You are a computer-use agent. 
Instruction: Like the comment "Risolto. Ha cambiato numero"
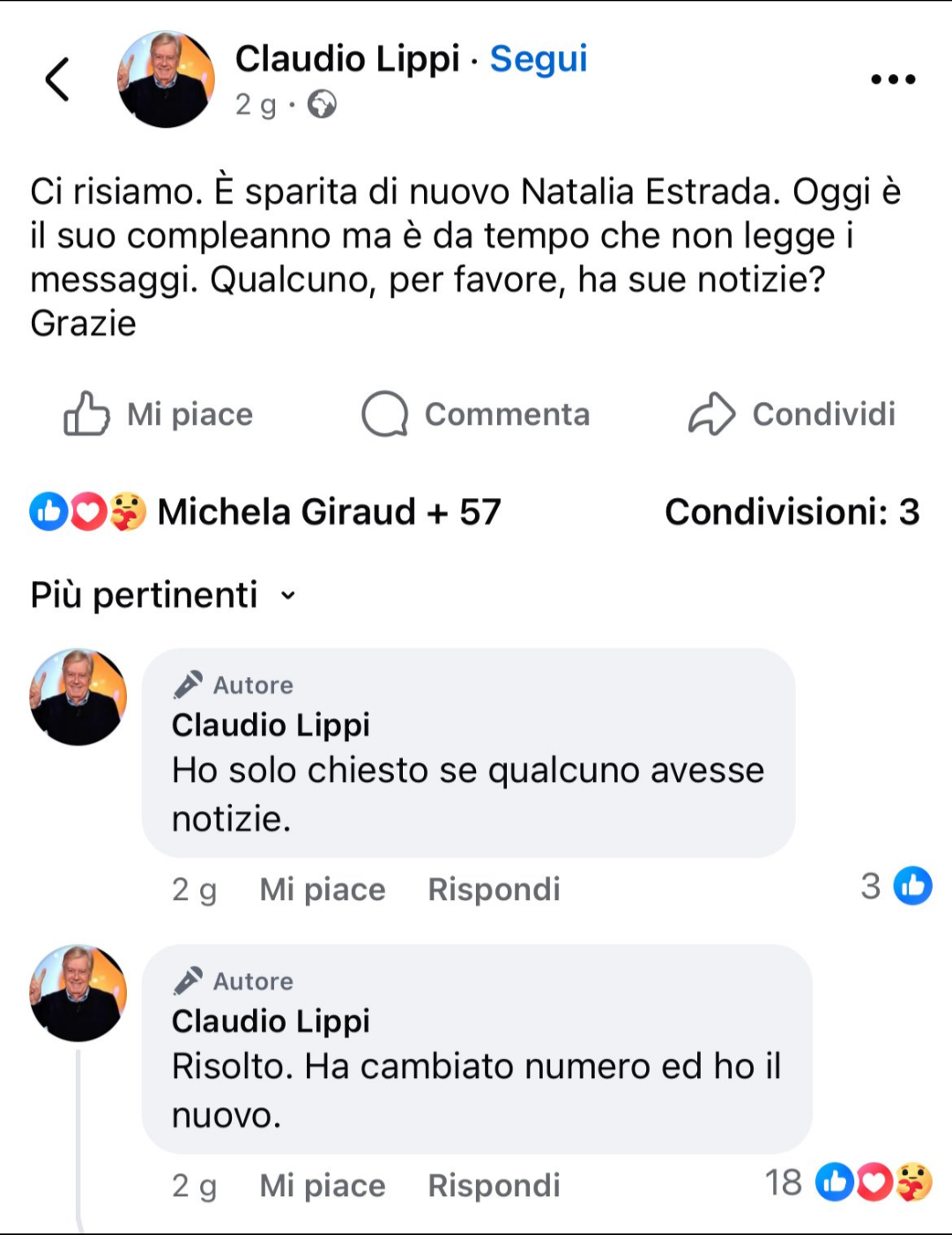tap(322, 1186)
